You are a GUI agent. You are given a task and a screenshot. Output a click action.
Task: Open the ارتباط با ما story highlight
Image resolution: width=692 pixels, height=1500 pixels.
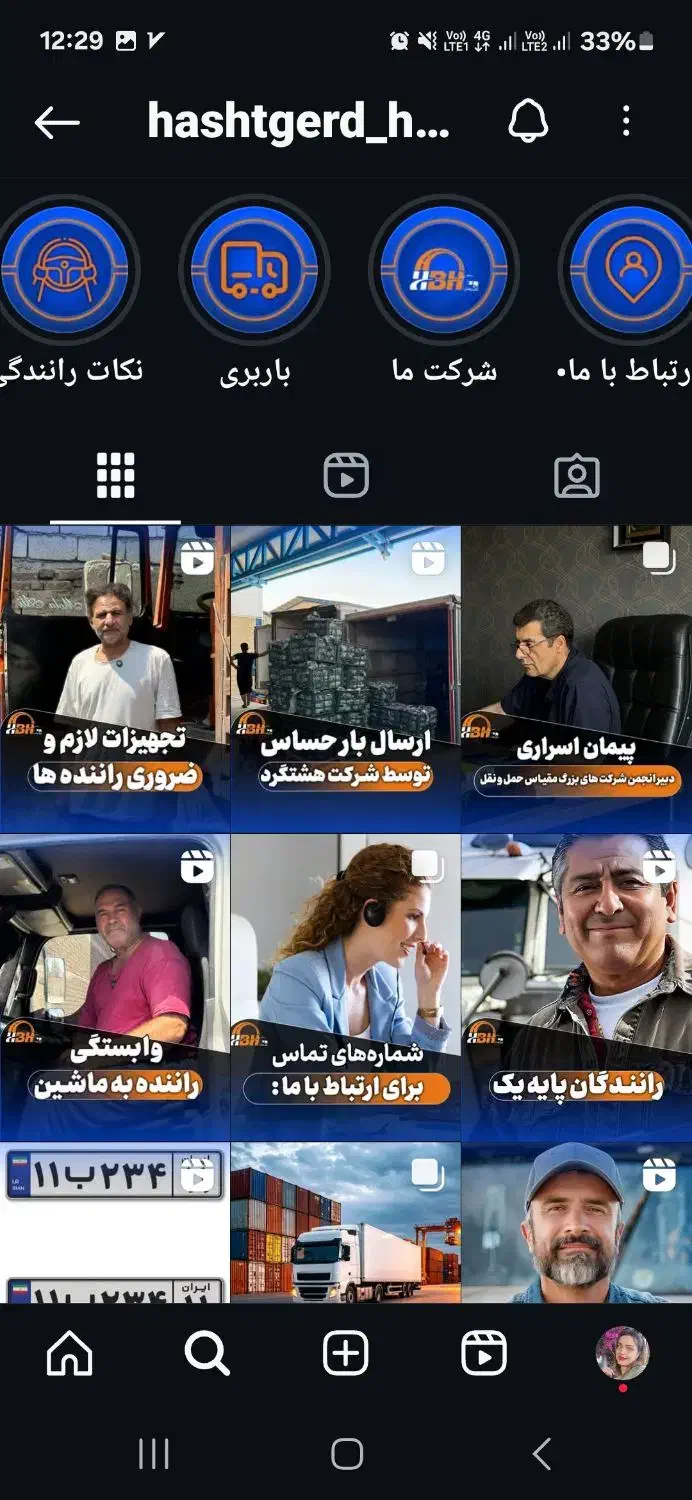point(631,271)
